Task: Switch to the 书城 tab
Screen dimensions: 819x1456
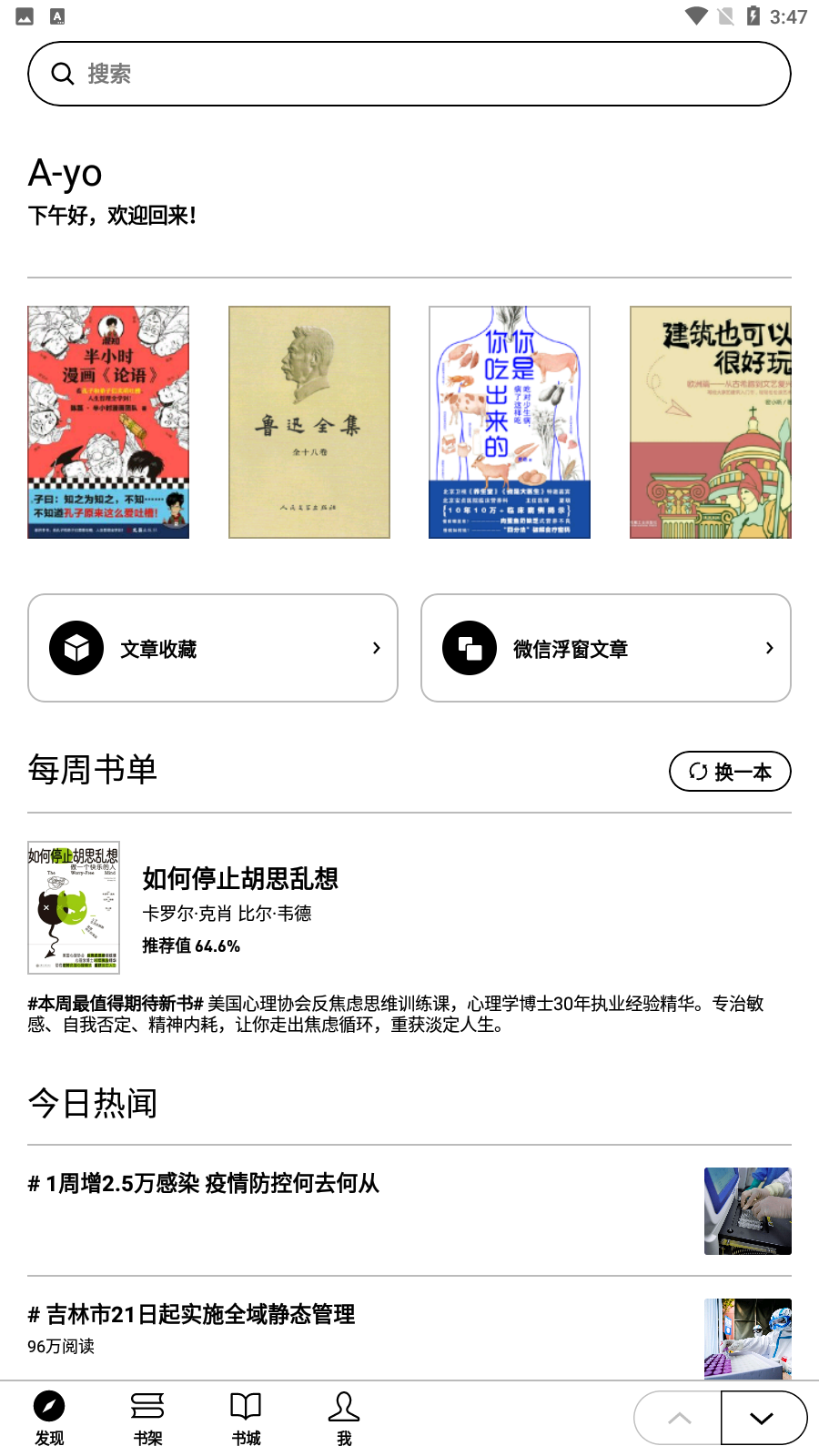Action: [x=246, y=1418]
